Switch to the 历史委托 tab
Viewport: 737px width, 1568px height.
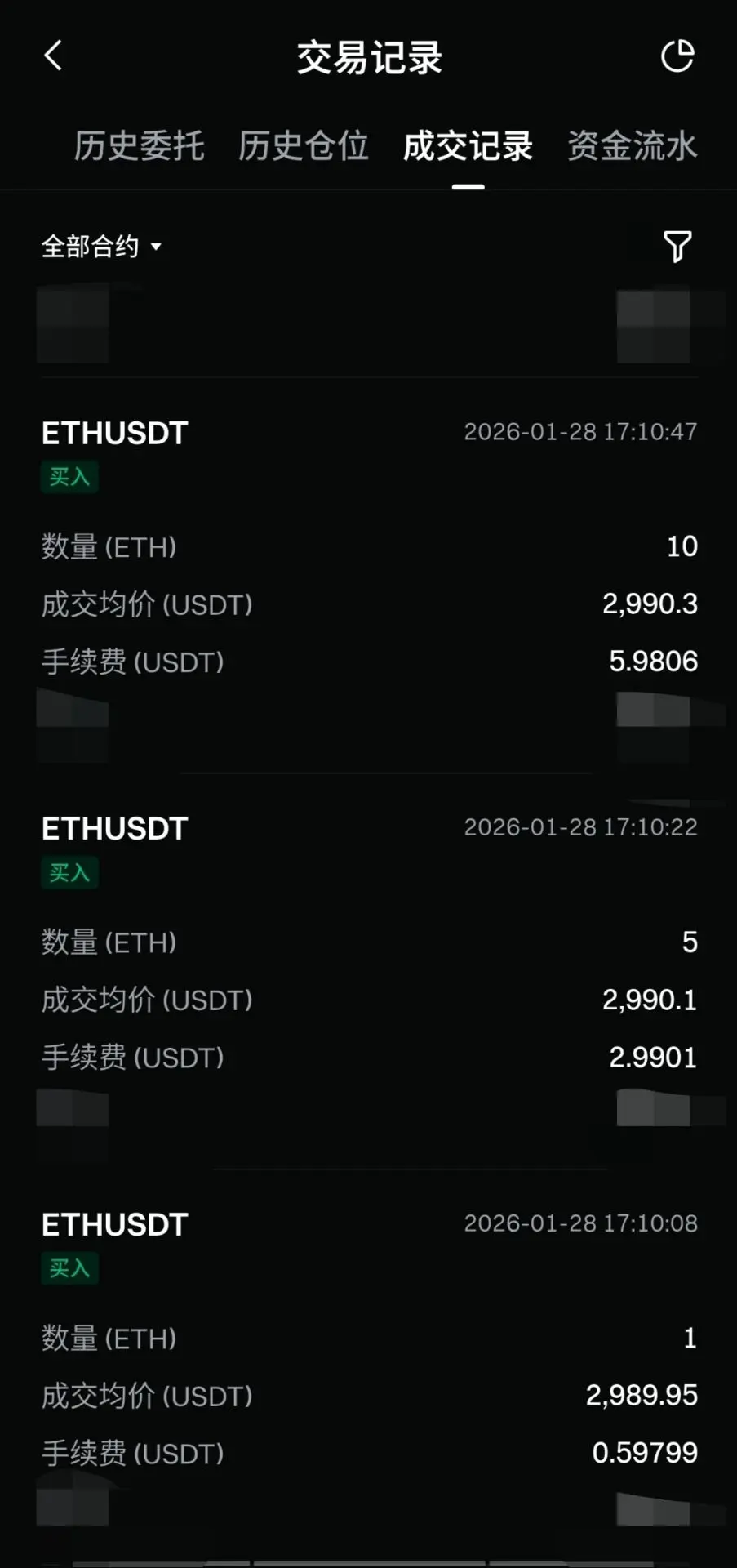(x=139, y=147)
